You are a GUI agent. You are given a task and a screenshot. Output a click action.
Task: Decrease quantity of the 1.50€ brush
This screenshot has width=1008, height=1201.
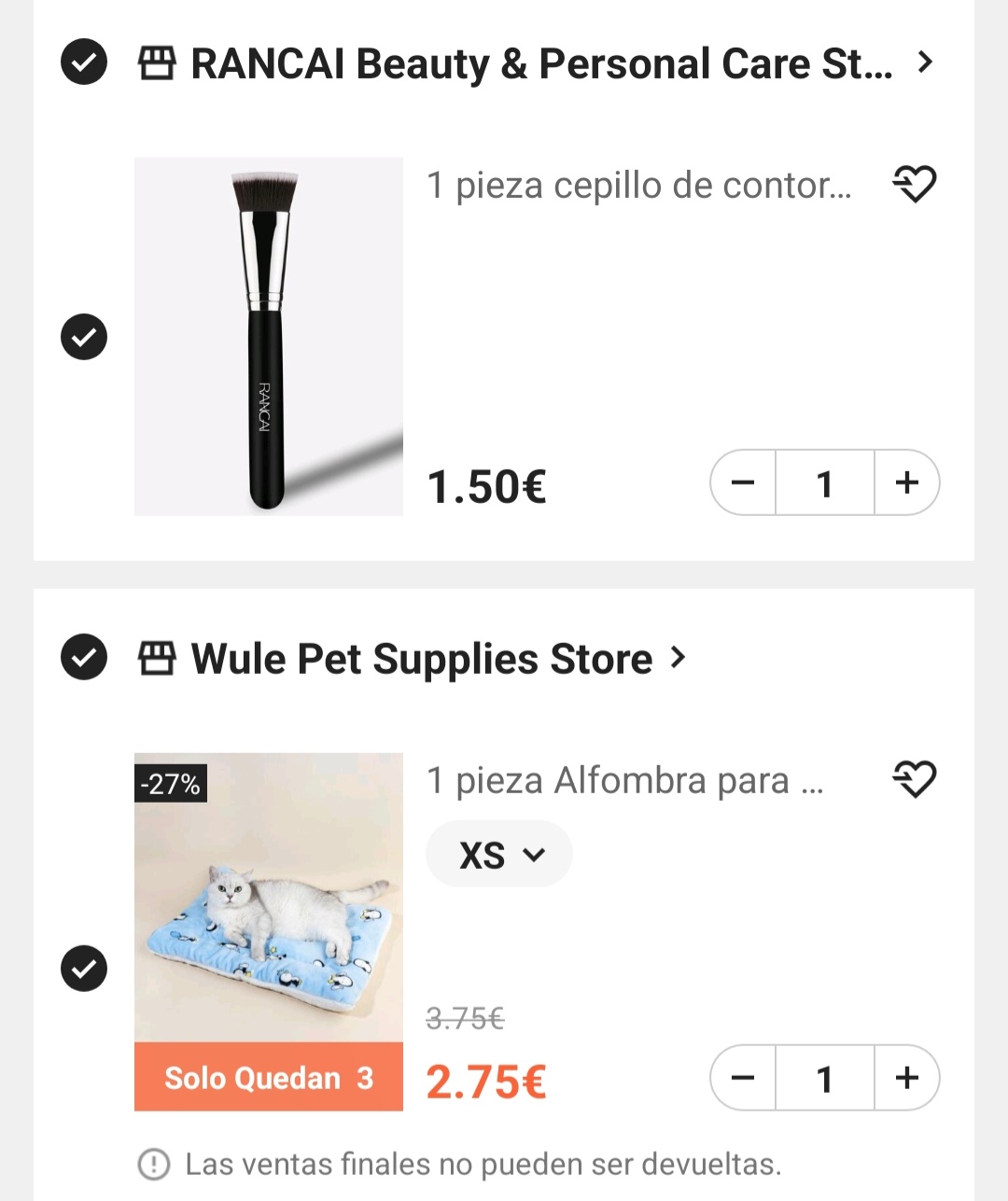pyautogui.click(x=743, y=482)
